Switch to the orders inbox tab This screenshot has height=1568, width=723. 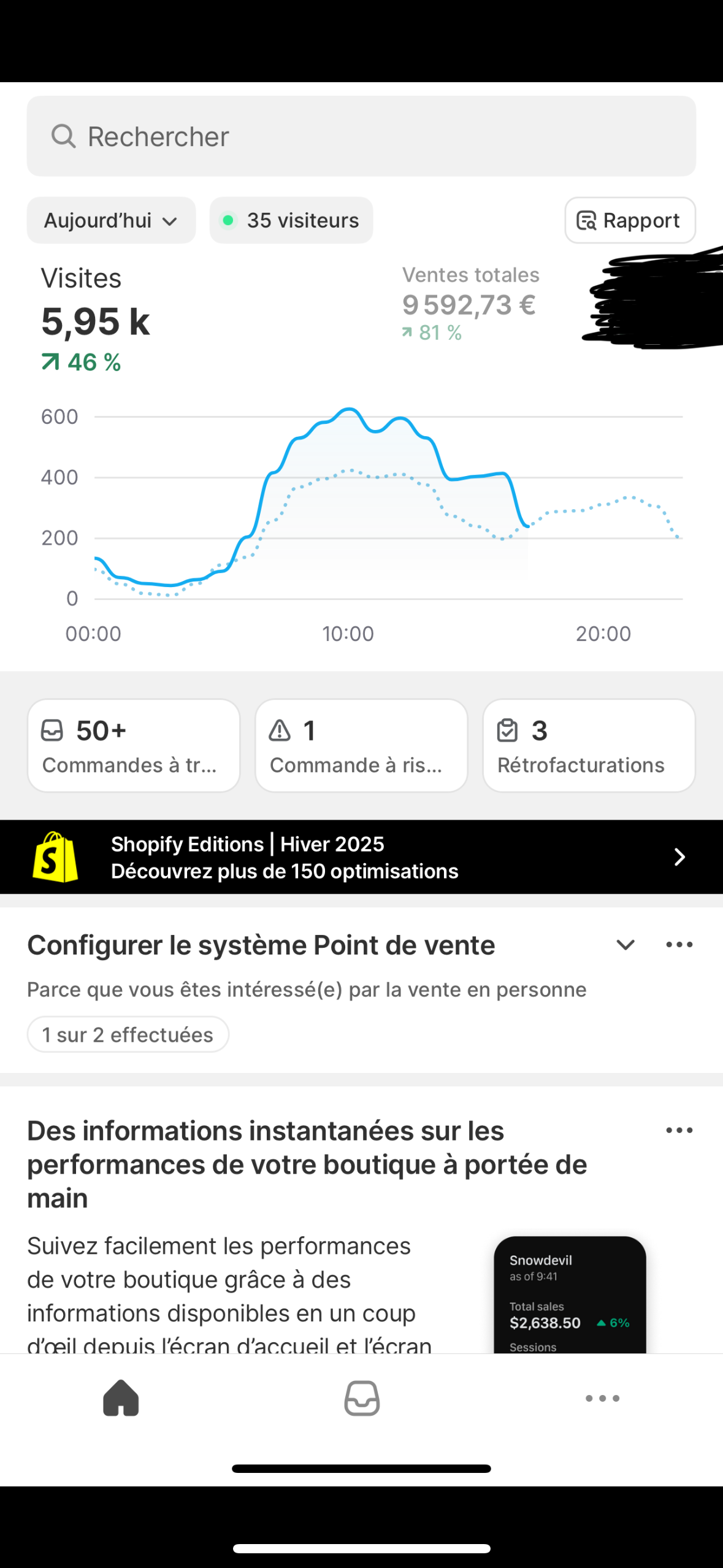pyautogui.click(x=362, y=1398)
